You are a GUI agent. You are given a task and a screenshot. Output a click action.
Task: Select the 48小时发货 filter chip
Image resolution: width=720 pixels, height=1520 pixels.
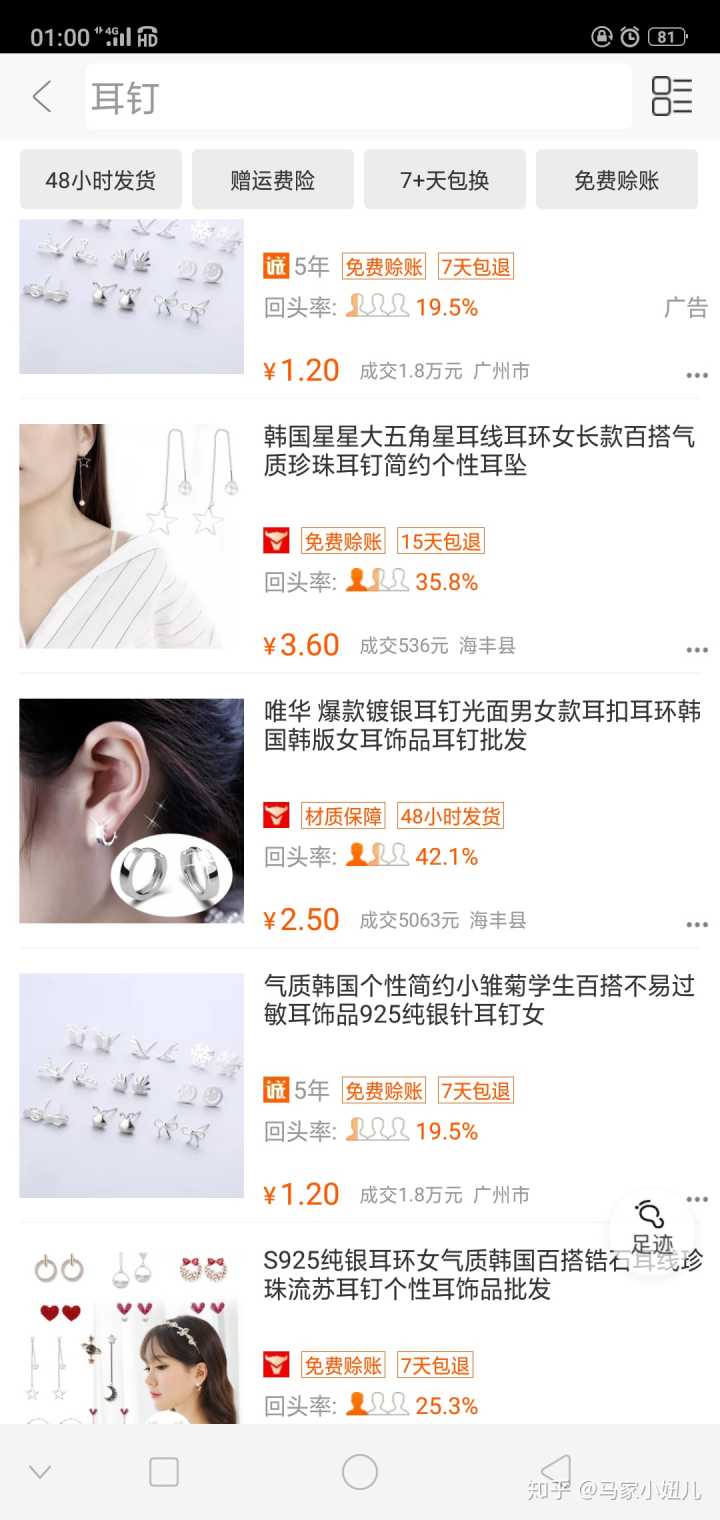click(x=101, y=180)
